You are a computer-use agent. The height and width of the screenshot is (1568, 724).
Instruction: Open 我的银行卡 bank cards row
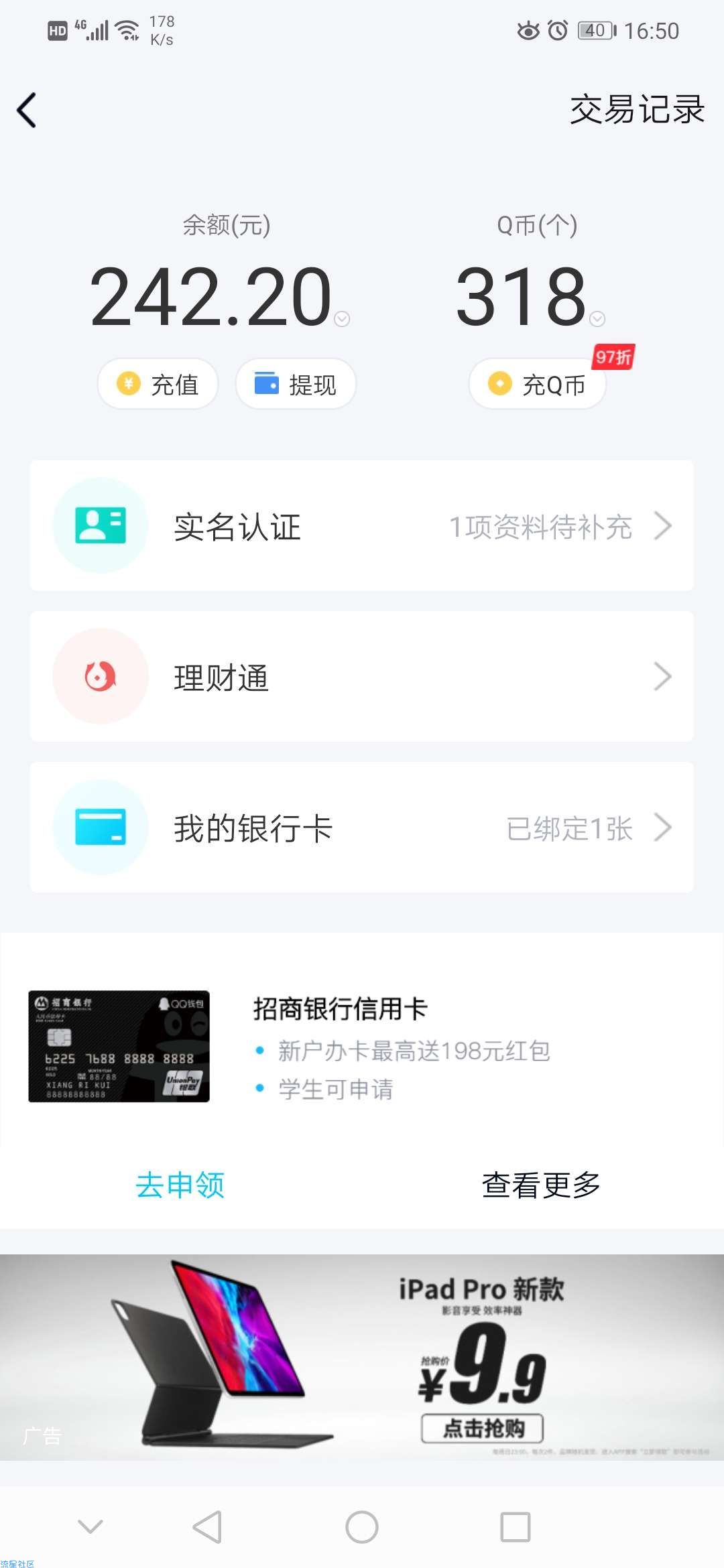pyautogui.click(x=362, y=827)
